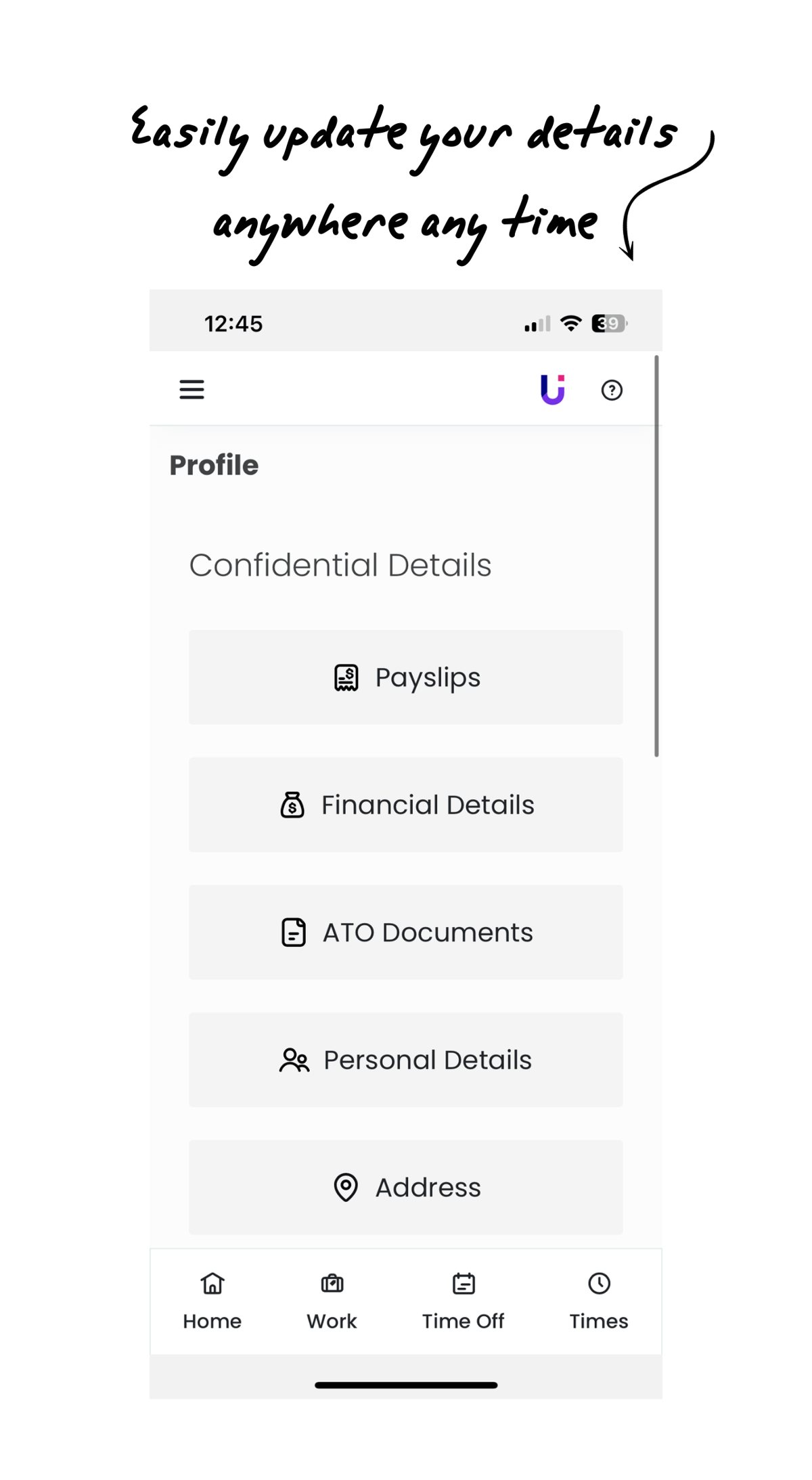Open the hamburger navigation menu

(191, 390)
